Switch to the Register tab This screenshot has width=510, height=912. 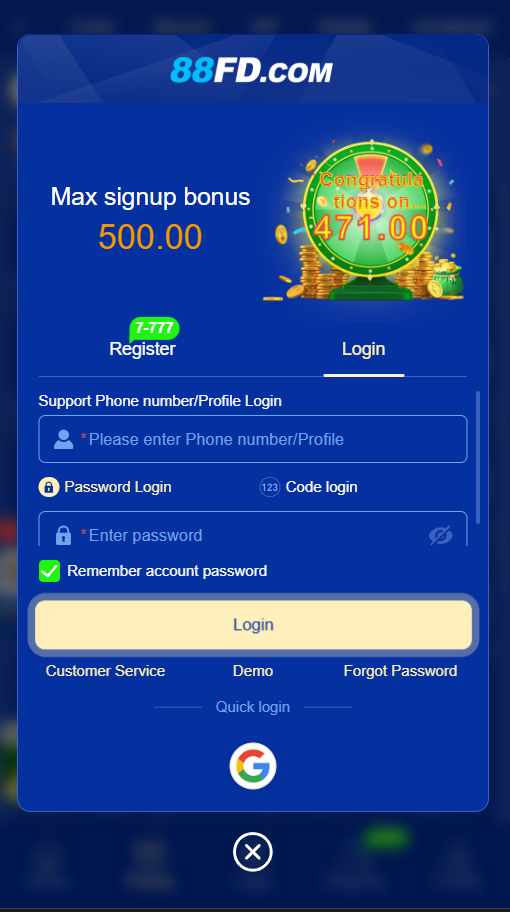point(142,349)
